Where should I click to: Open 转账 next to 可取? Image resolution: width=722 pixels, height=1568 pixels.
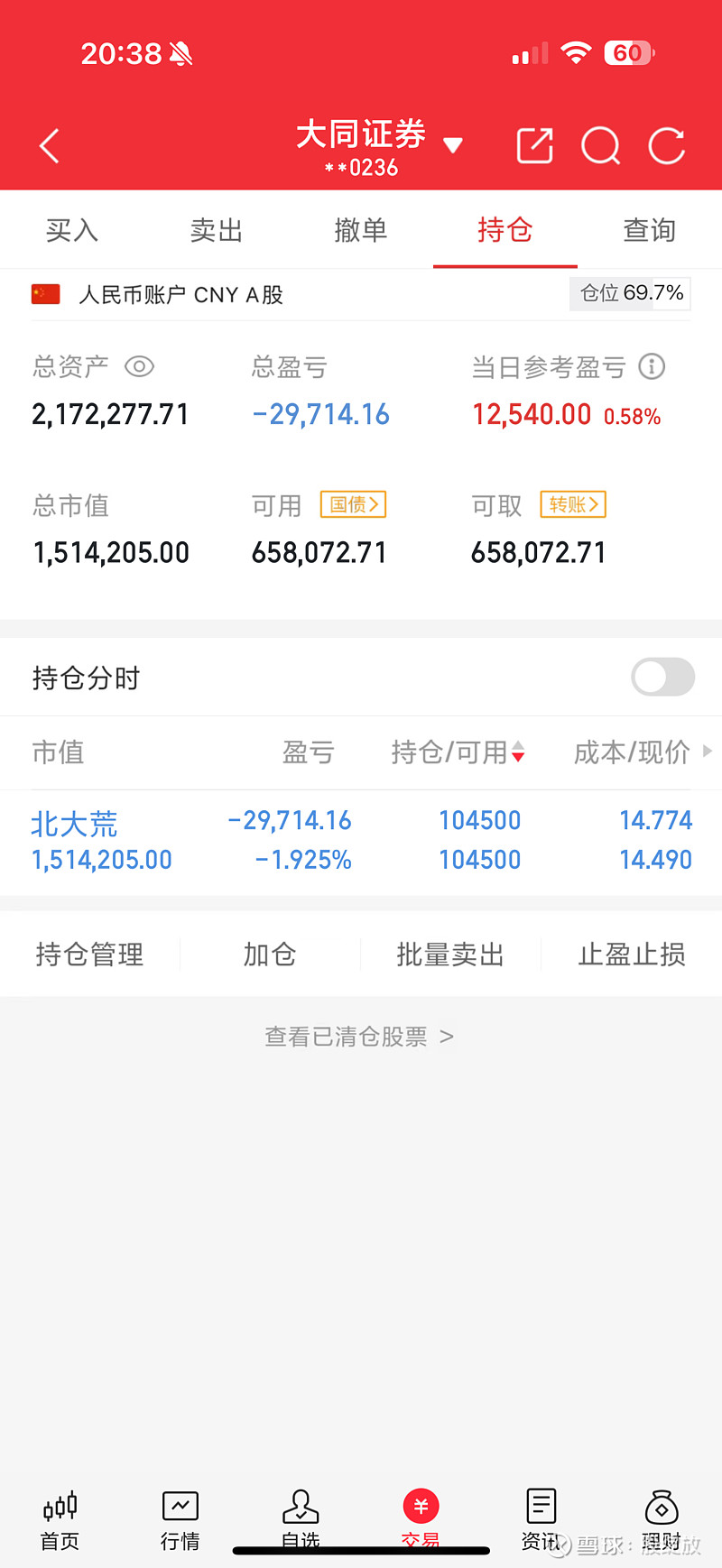573,504
